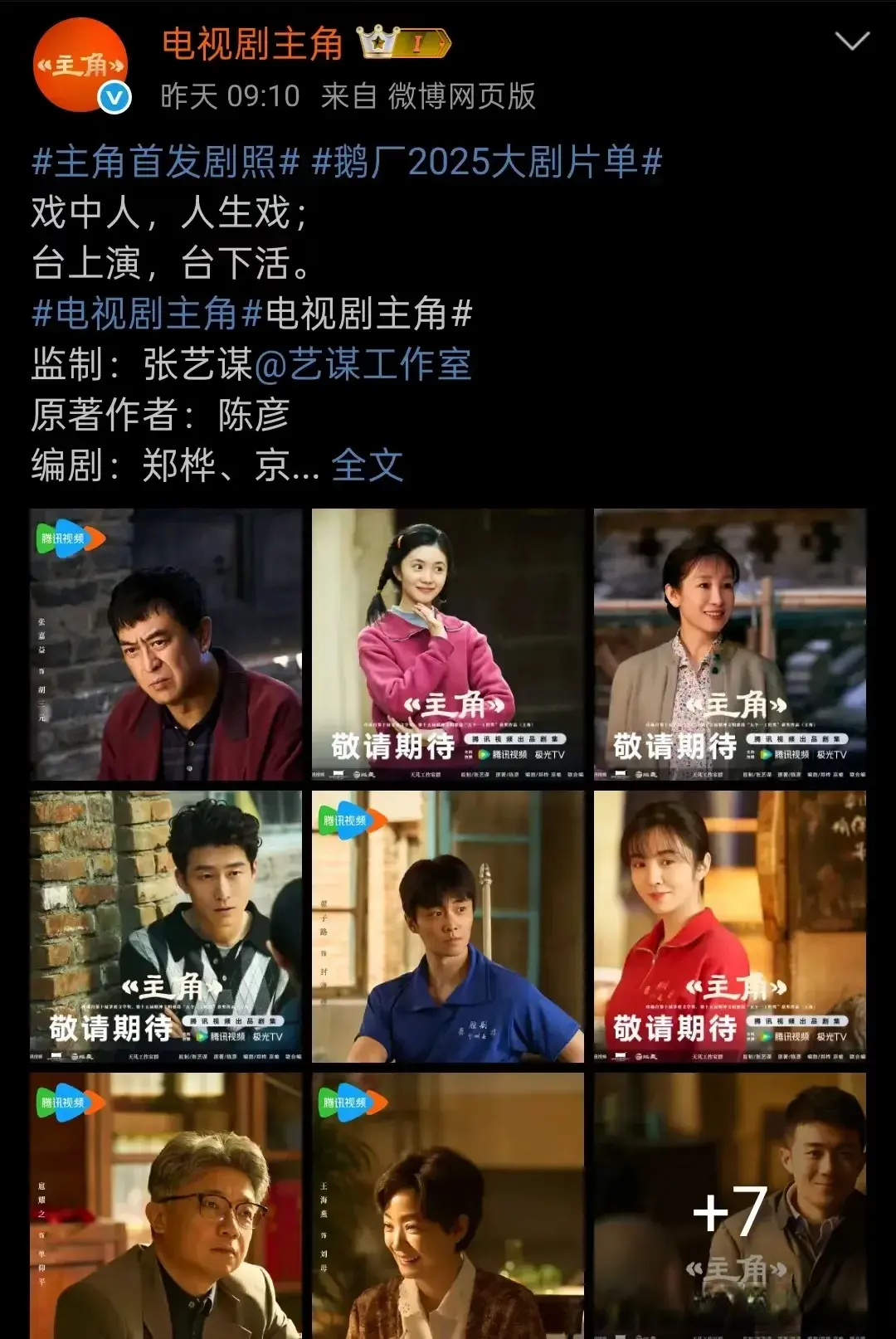896x1339 pixels.
Task: Open the woman in red top photo
Action: (730, 927)
